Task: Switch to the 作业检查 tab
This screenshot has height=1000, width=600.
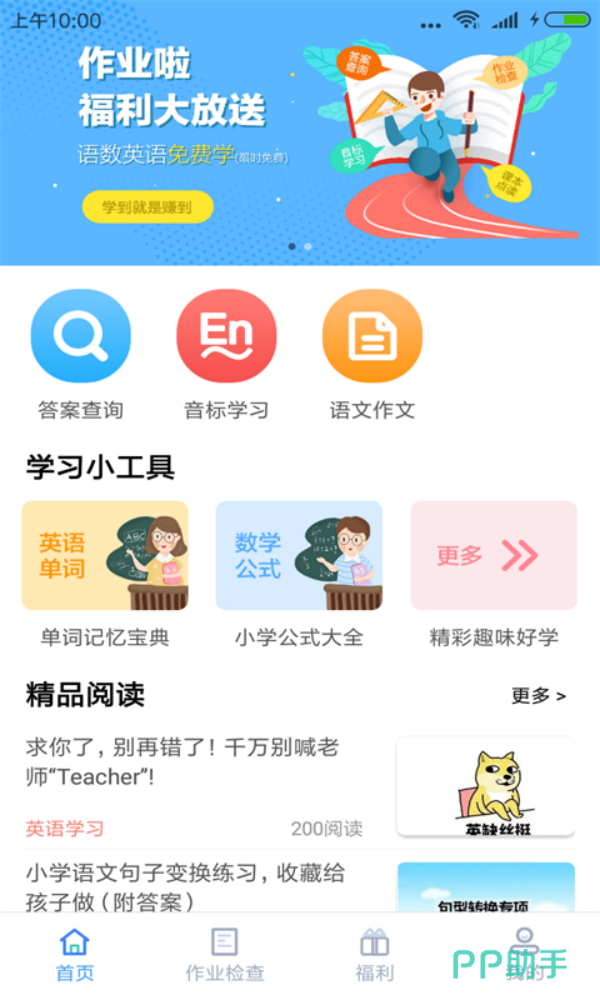Action: click(225, 954)
